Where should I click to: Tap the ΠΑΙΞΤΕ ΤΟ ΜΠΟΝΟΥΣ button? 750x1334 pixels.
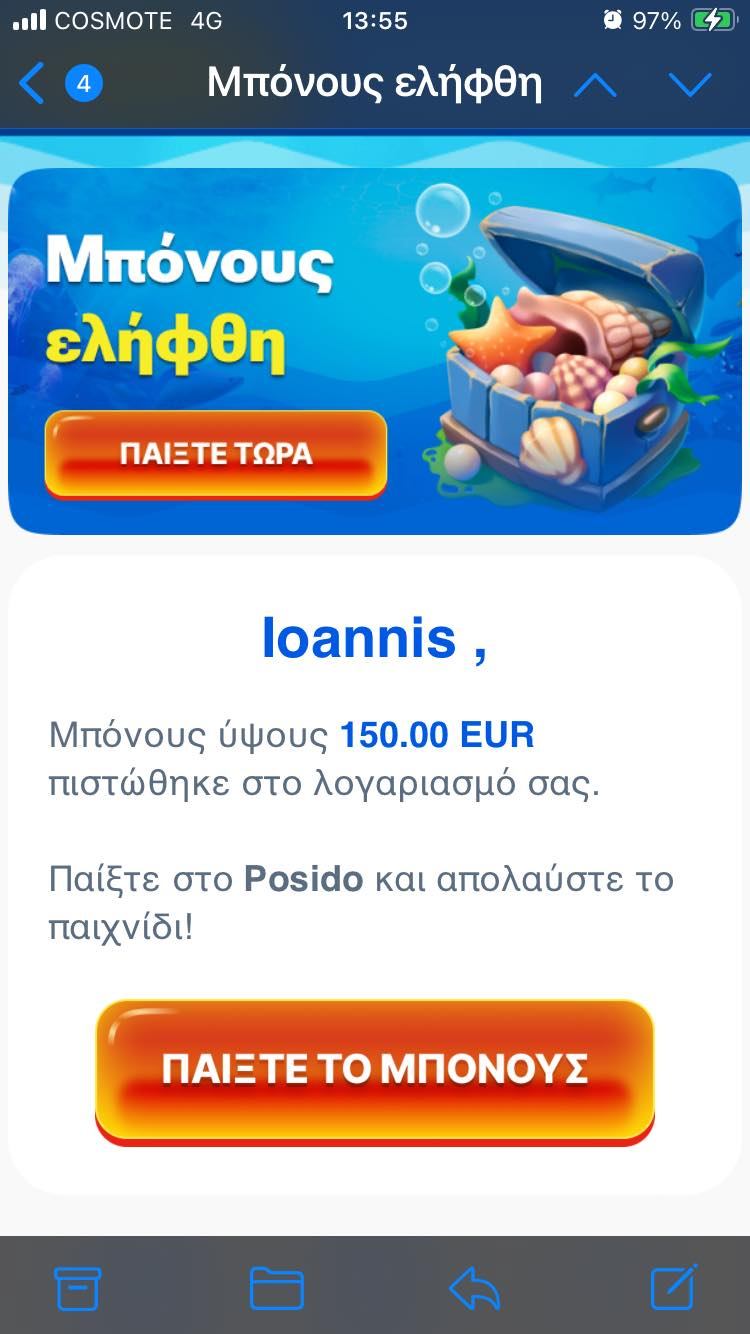pos(374,1069)
